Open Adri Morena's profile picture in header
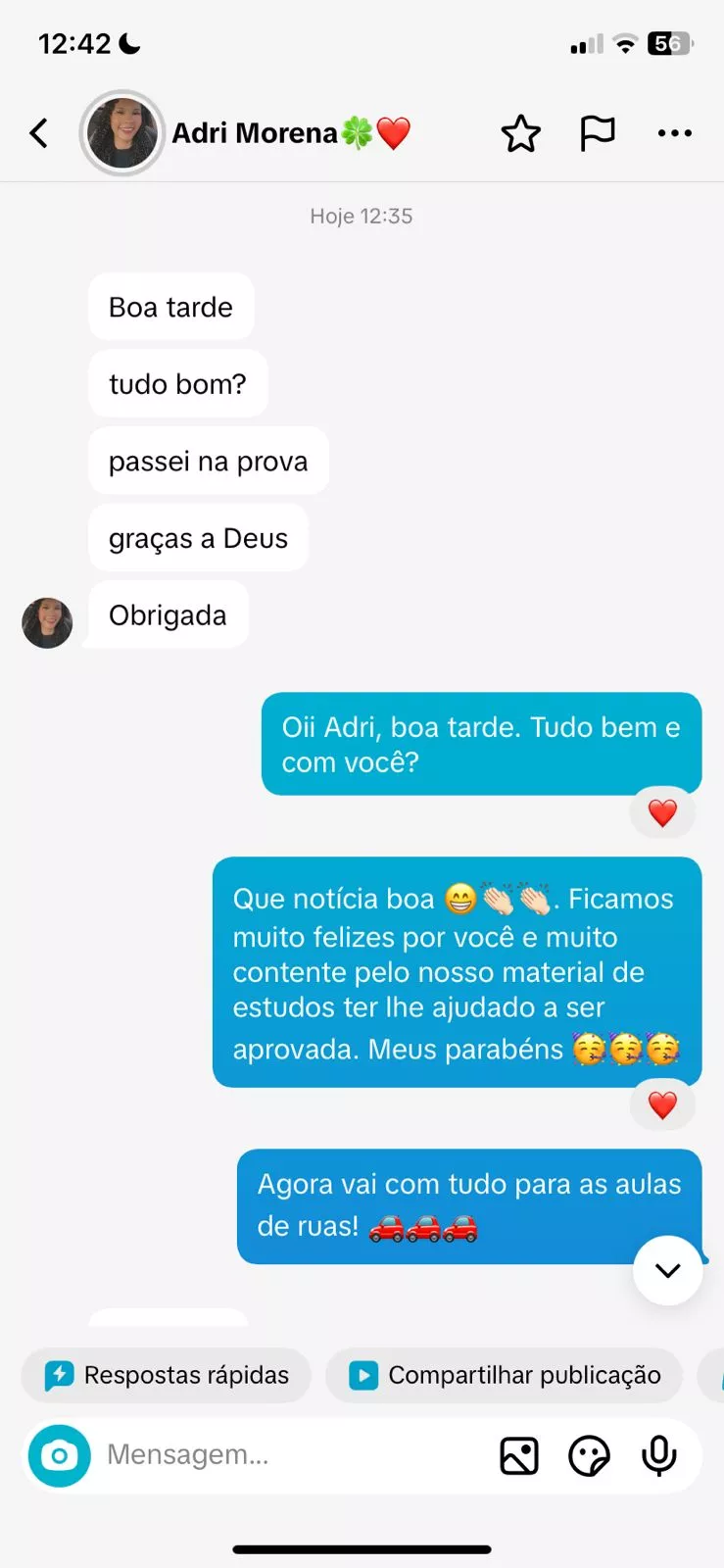724x1568 pixels. tap(121, 132)
